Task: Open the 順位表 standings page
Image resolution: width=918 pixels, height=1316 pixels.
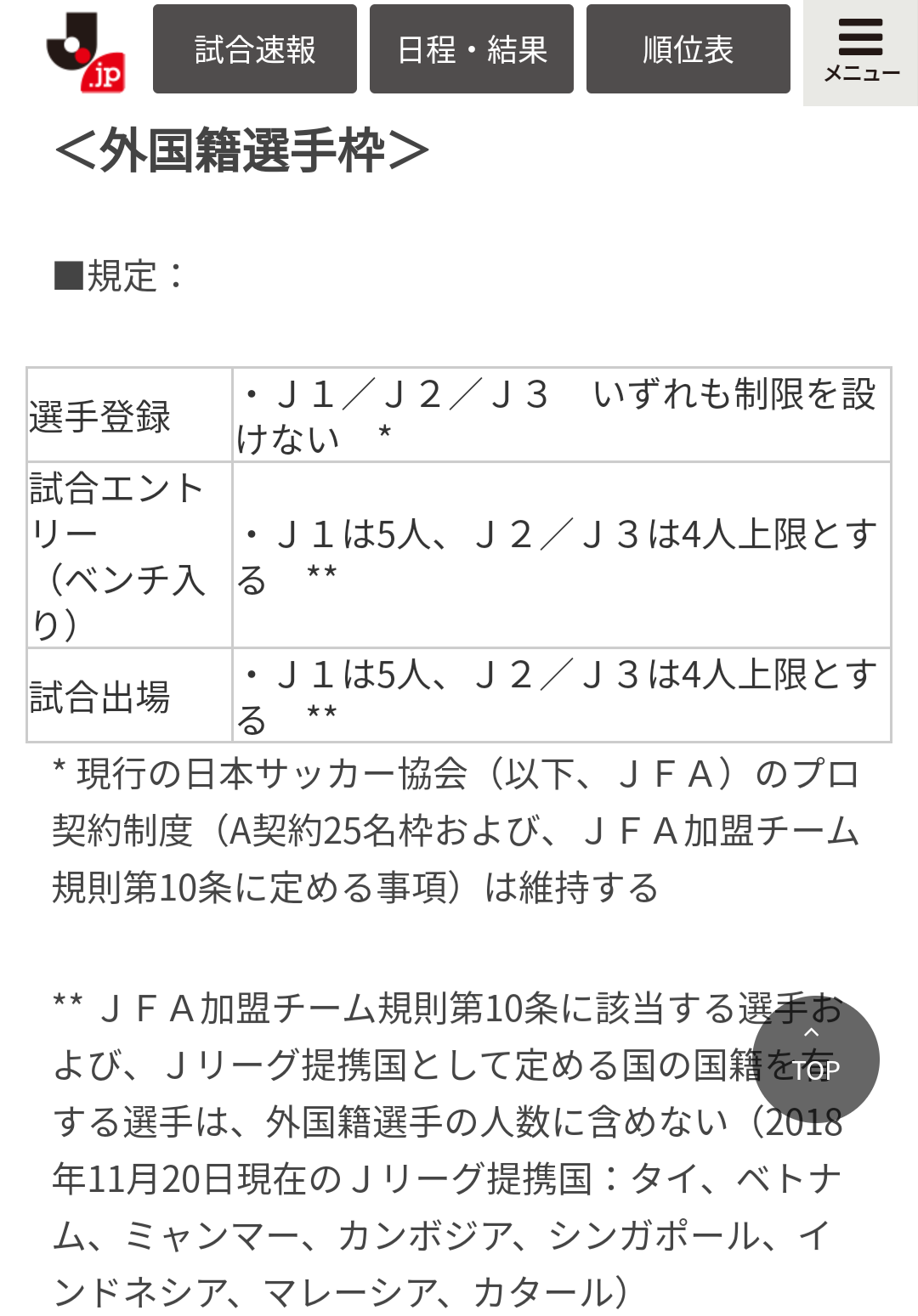Action: (688, 49)
